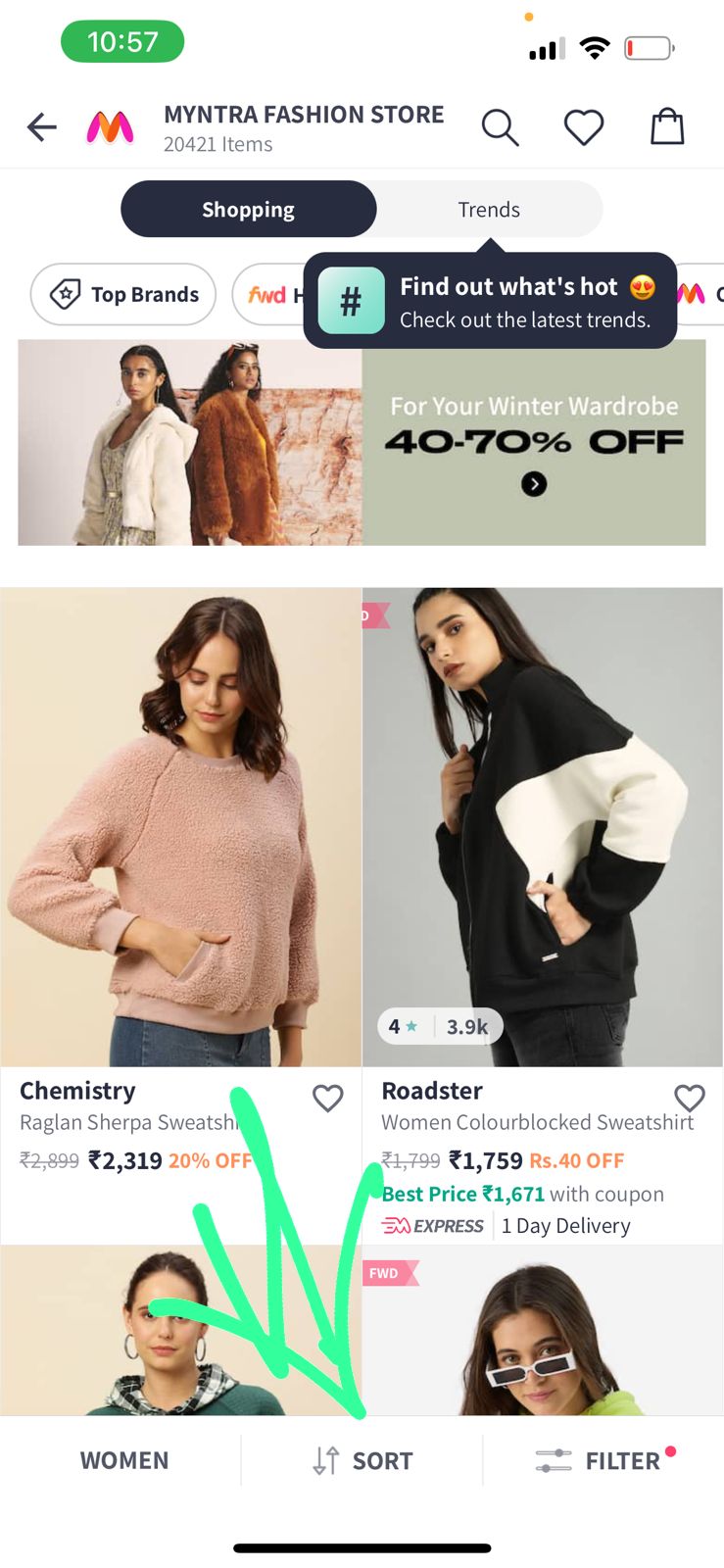Open SORT options
This screenshot has width=724, height=1568.
tap(362, 1460)
